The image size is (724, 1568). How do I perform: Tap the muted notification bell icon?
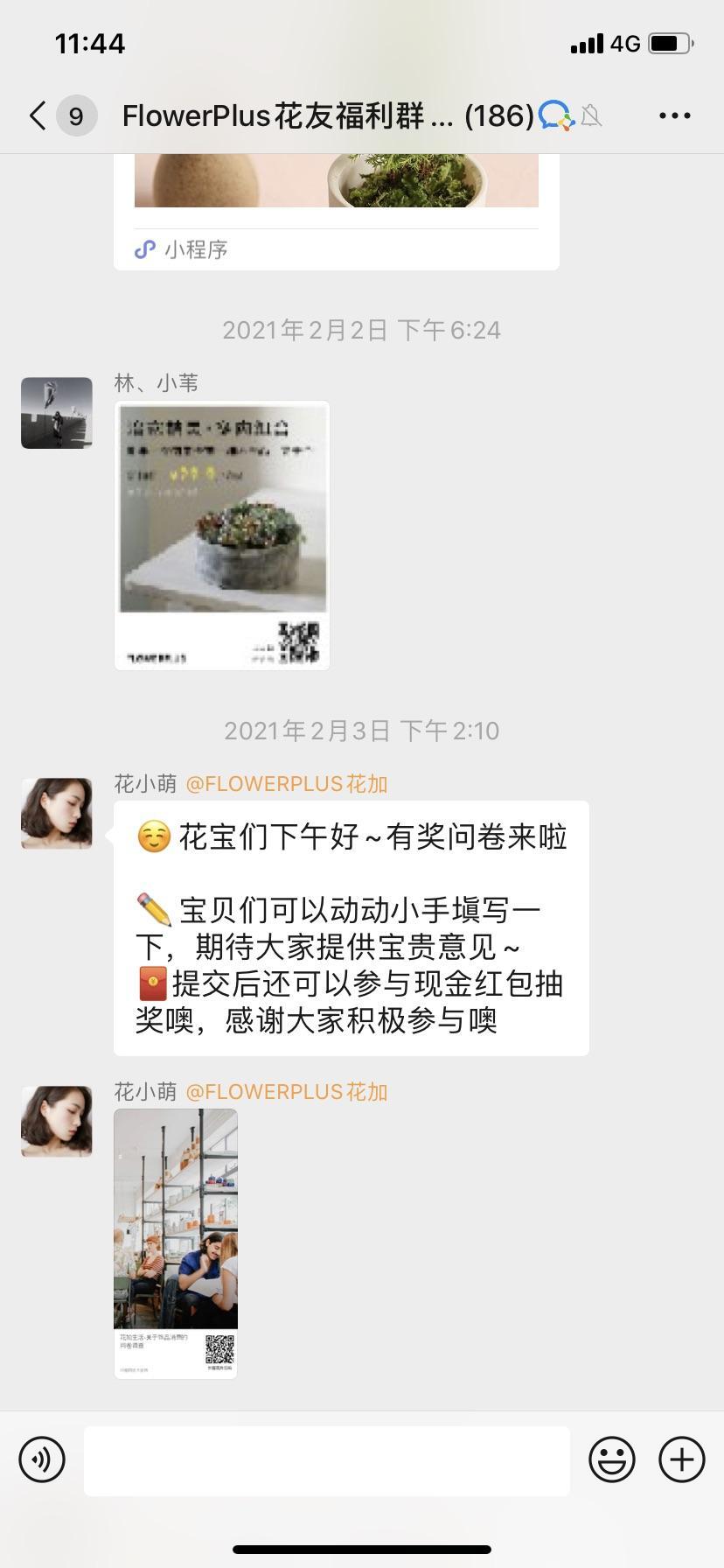pyautogui.click(x=591, y=115)
